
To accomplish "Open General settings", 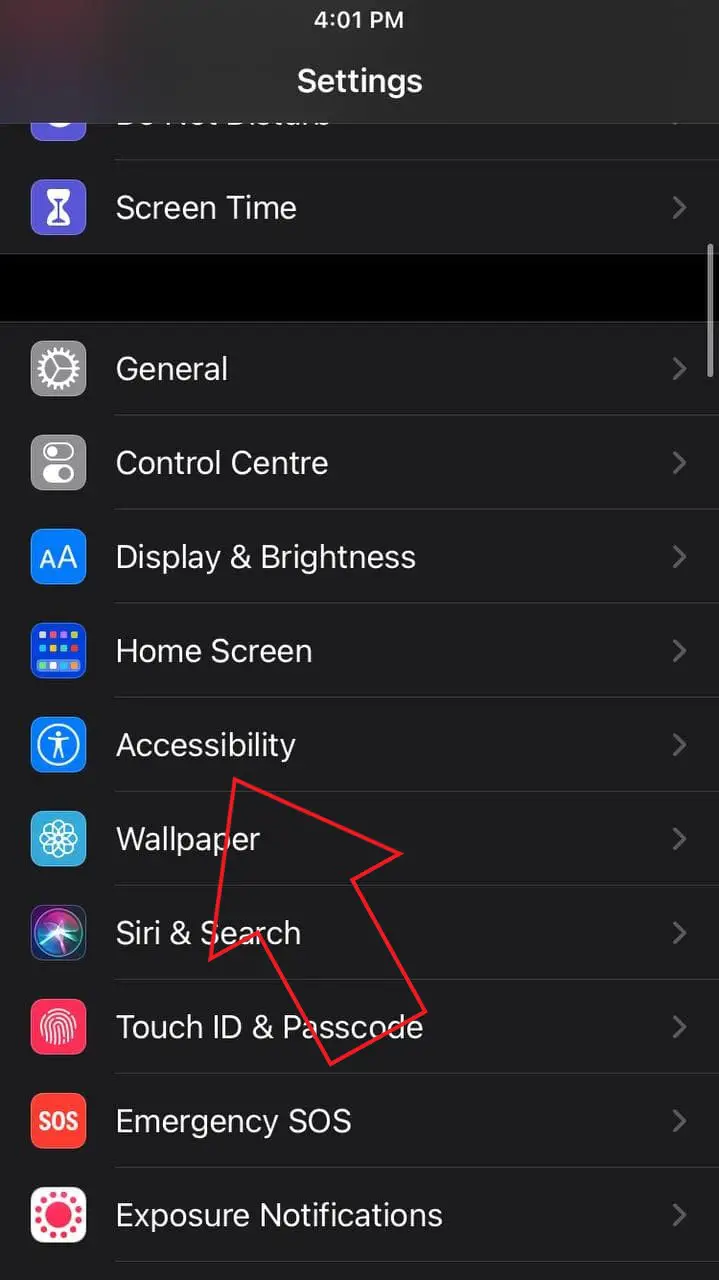I will click(x=172, y=369).
